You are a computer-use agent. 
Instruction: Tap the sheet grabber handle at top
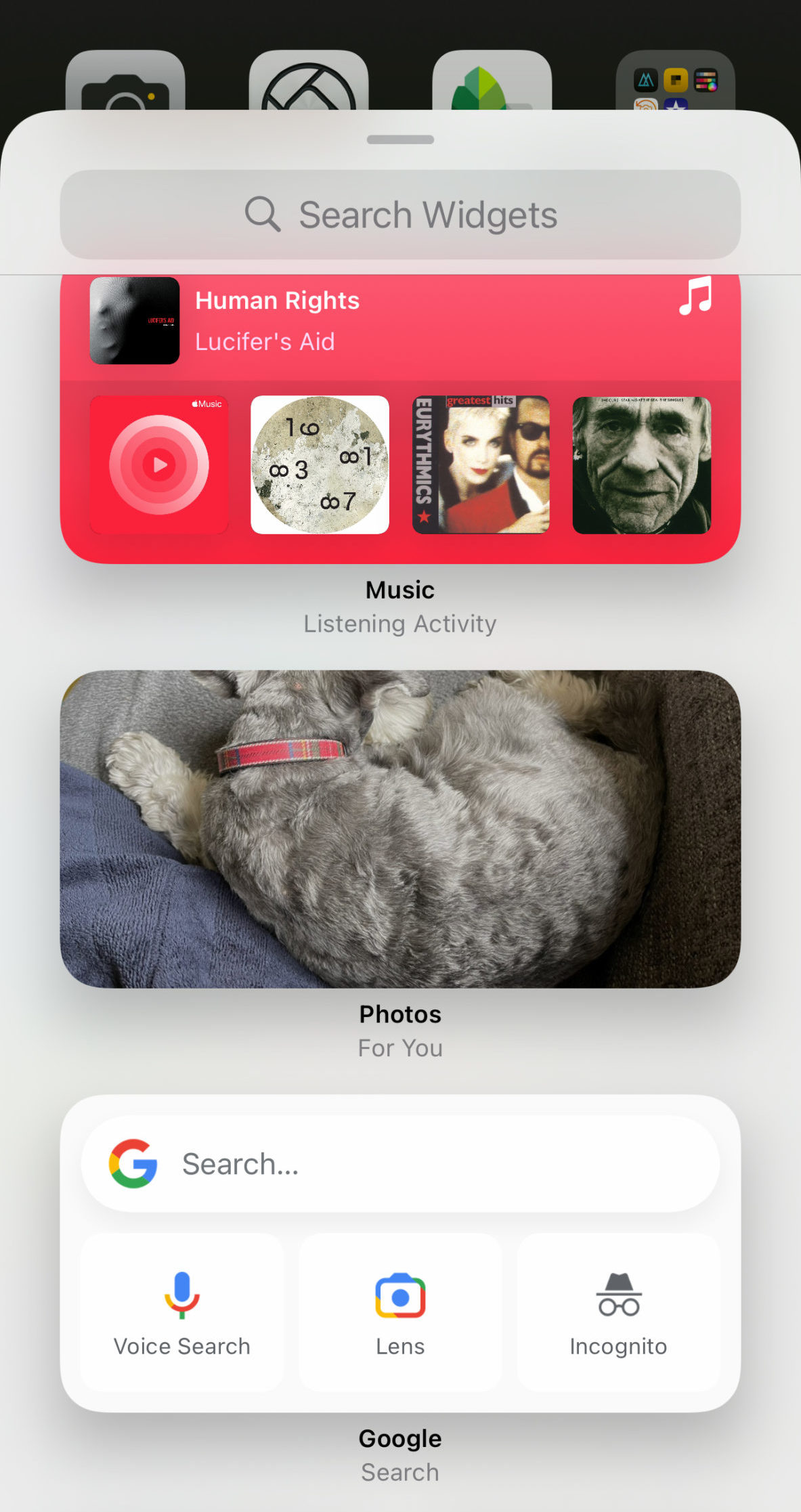click(400, 139)
